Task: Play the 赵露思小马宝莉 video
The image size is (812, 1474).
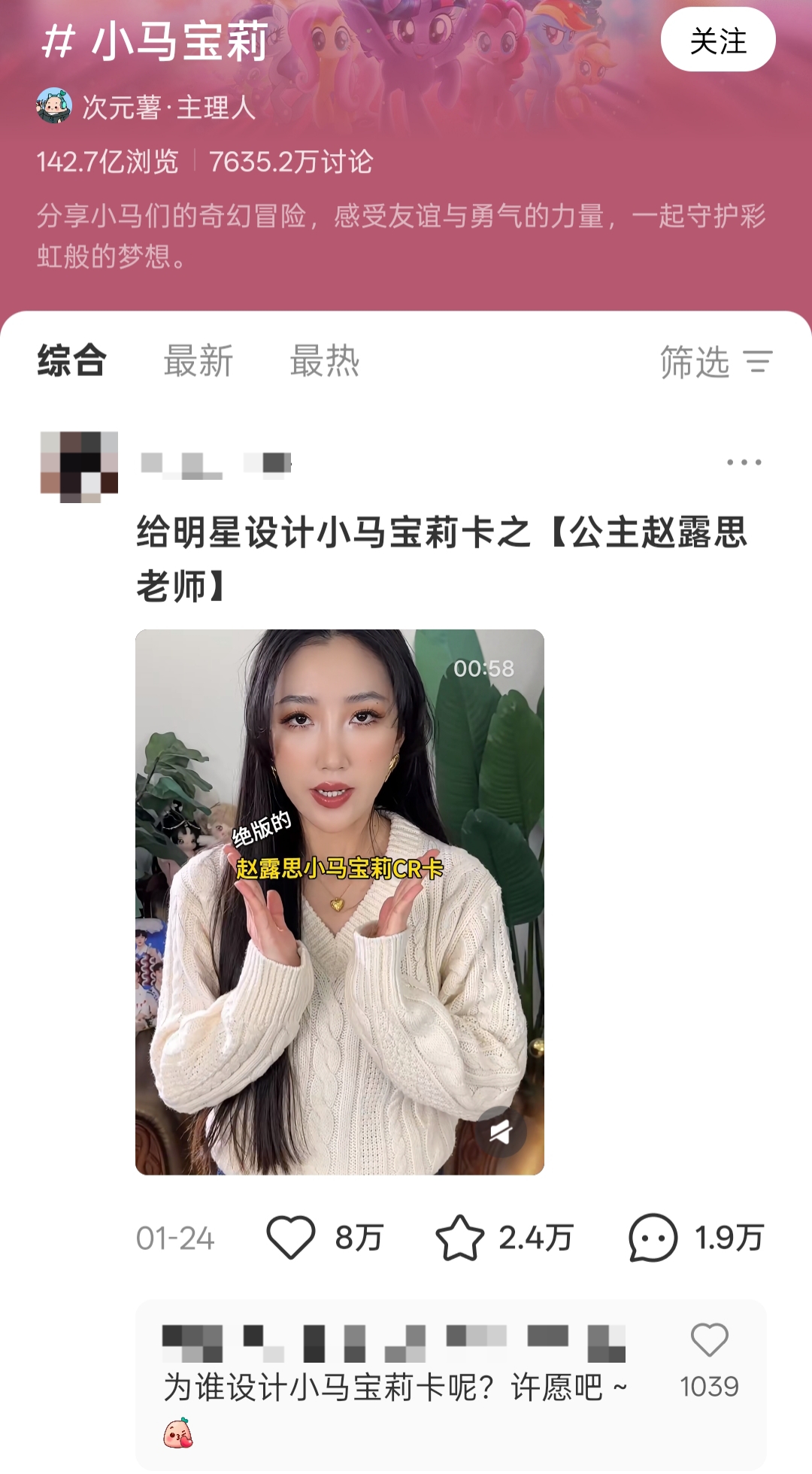Action: pos(339,901)
